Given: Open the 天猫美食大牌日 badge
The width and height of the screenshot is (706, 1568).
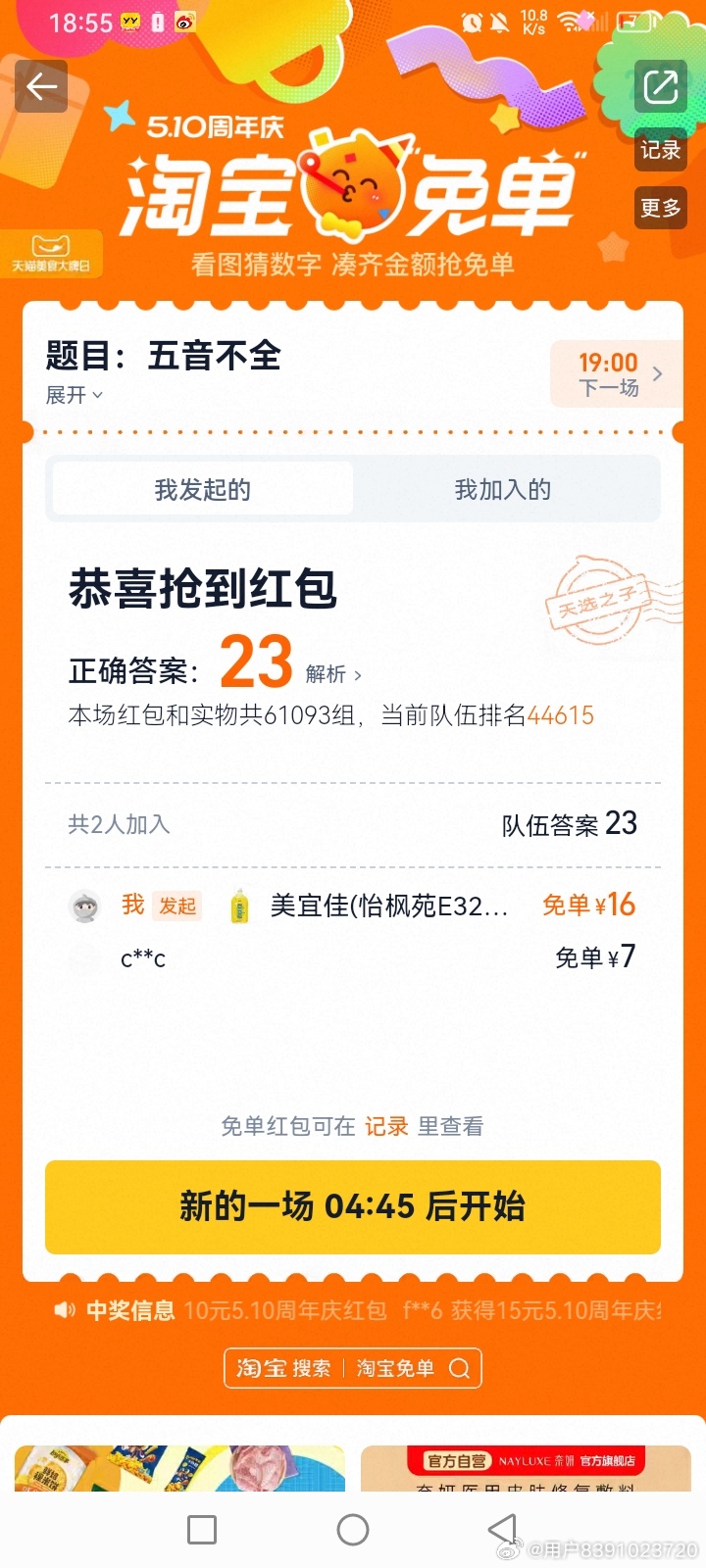Looking at the screenshot, I should tap(51, 253).
